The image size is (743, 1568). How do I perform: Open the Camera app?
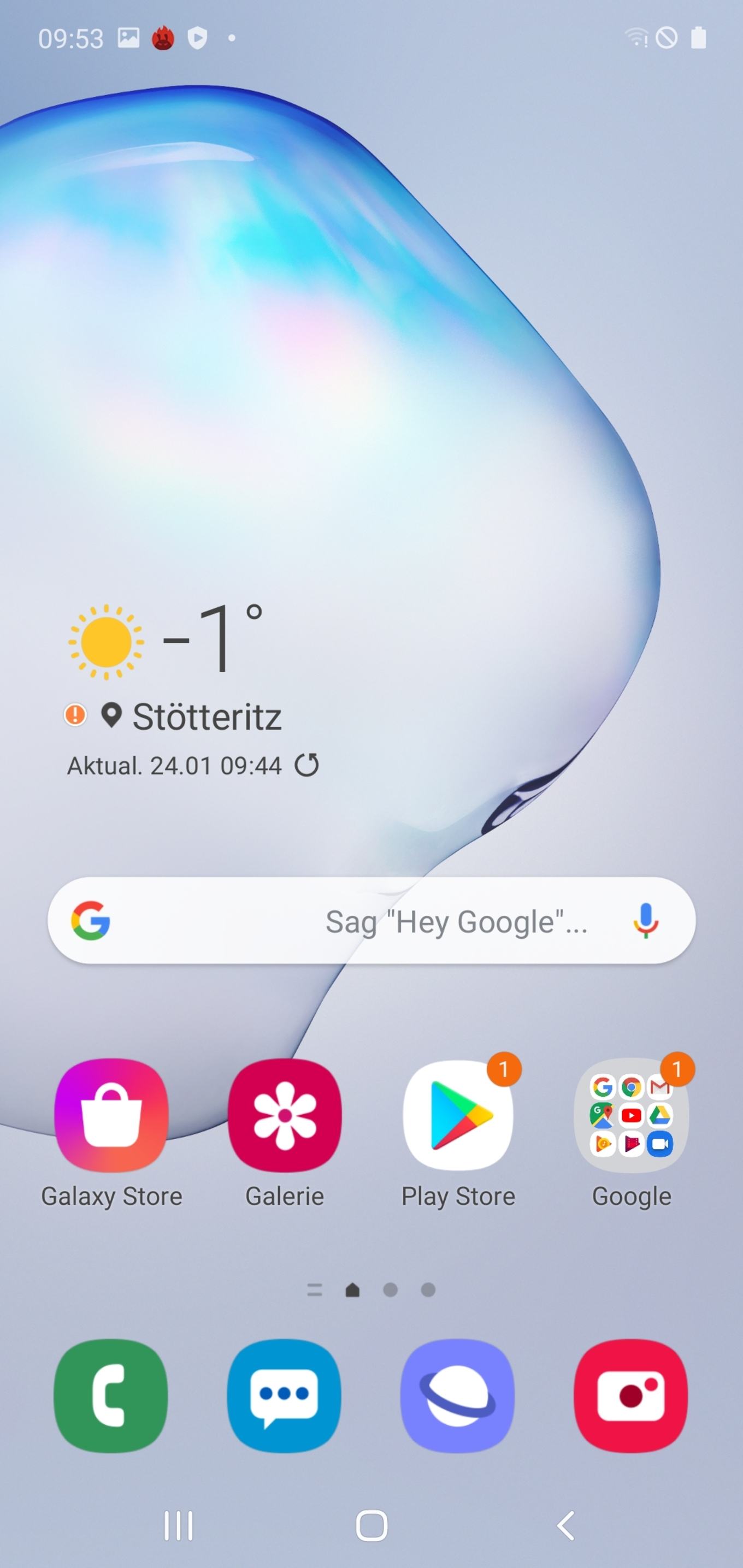tap(632, 1396)
